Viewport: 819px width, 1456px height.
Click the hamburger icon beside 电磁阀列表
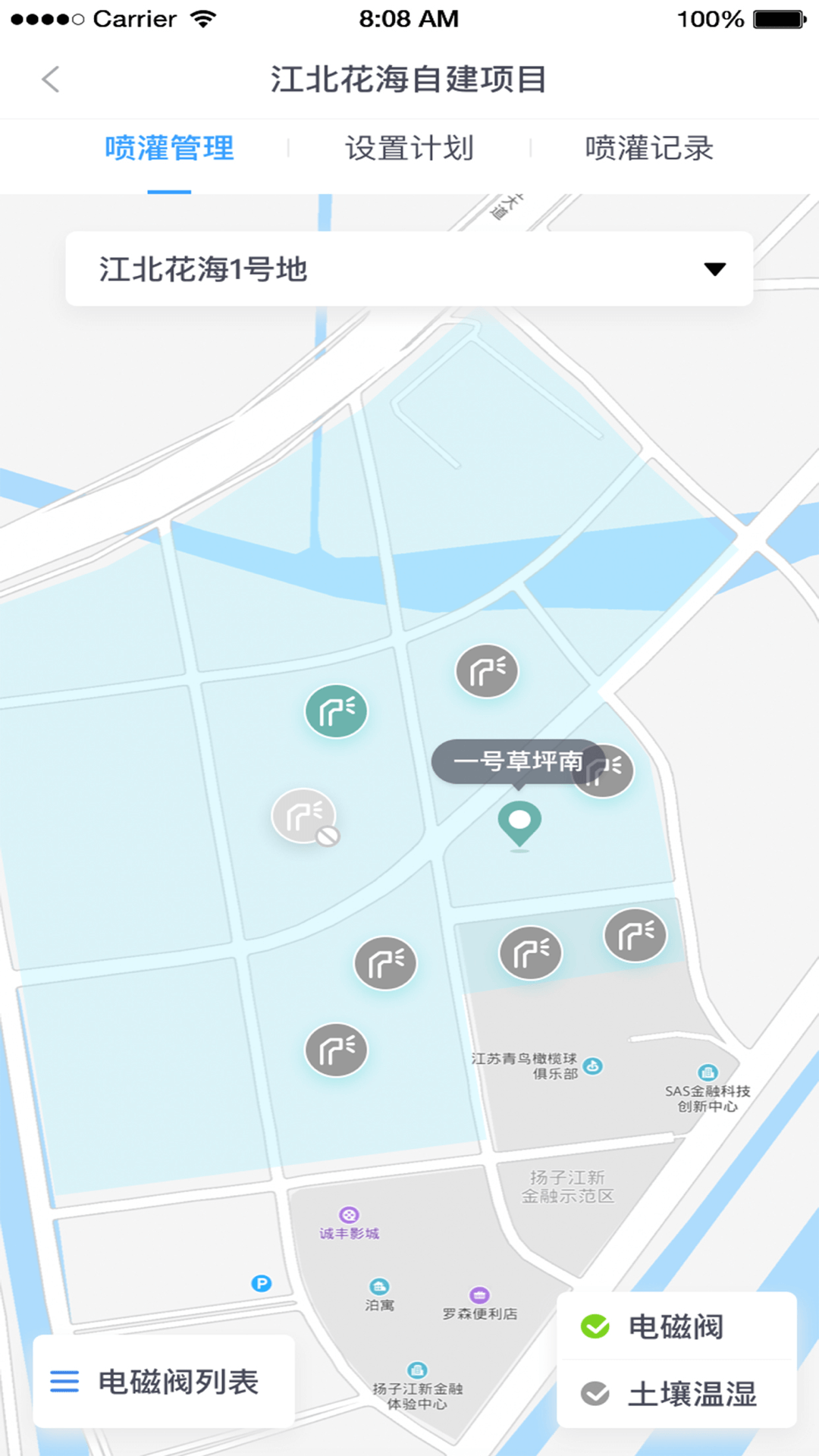pyautogui.click(x=64, y=1382)
